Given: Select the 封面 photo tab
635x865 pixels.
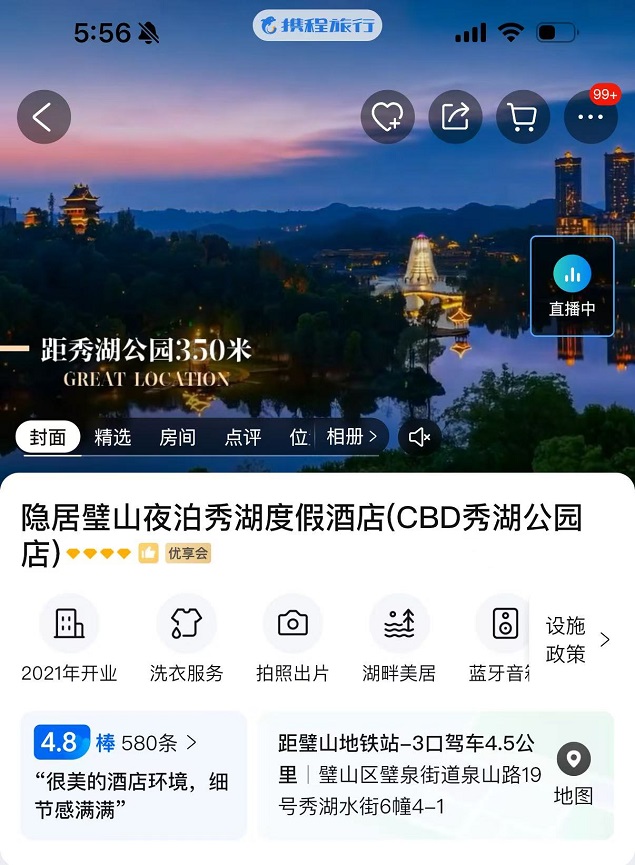Looking at the screenshot, I should 48,437.
